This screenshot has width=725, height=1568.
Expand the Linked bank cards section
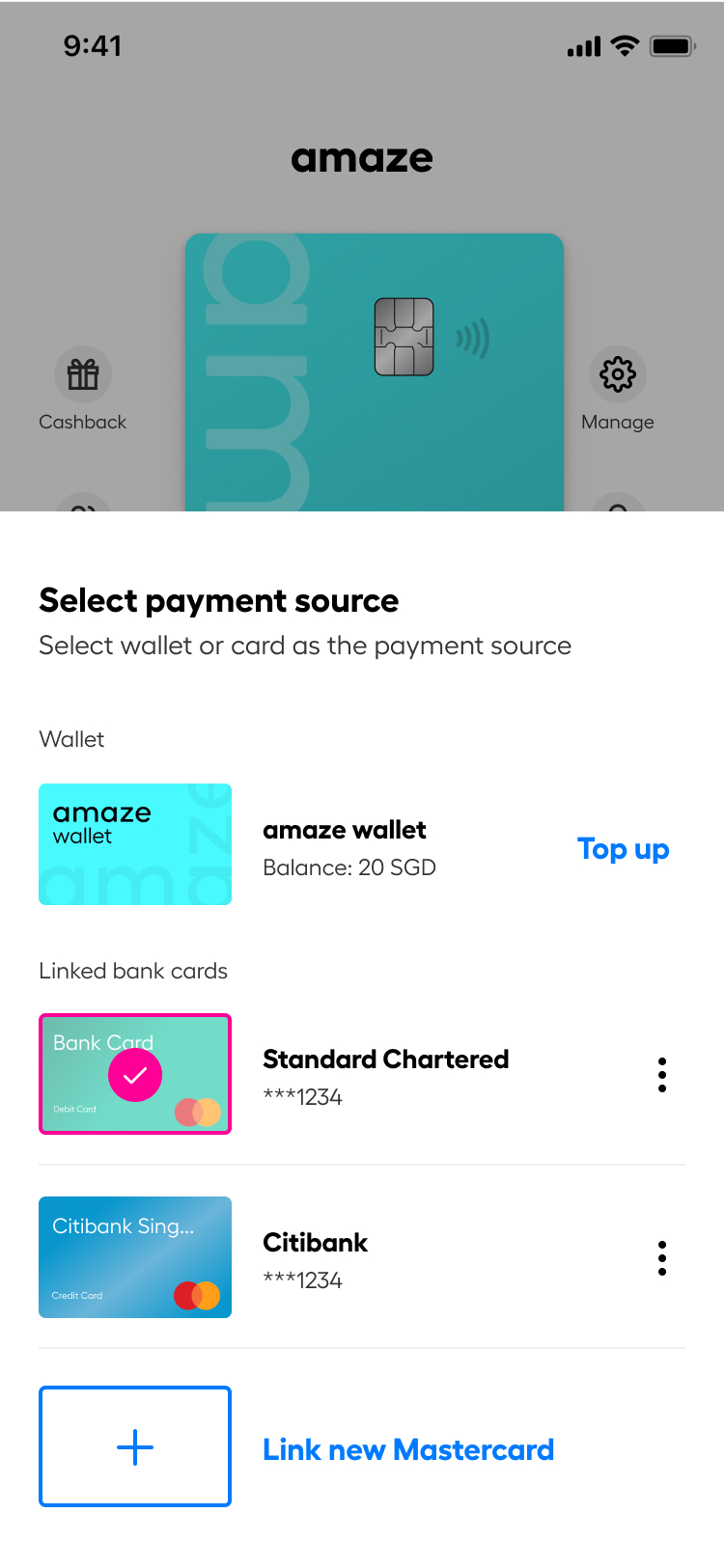[x=133, y=971]
